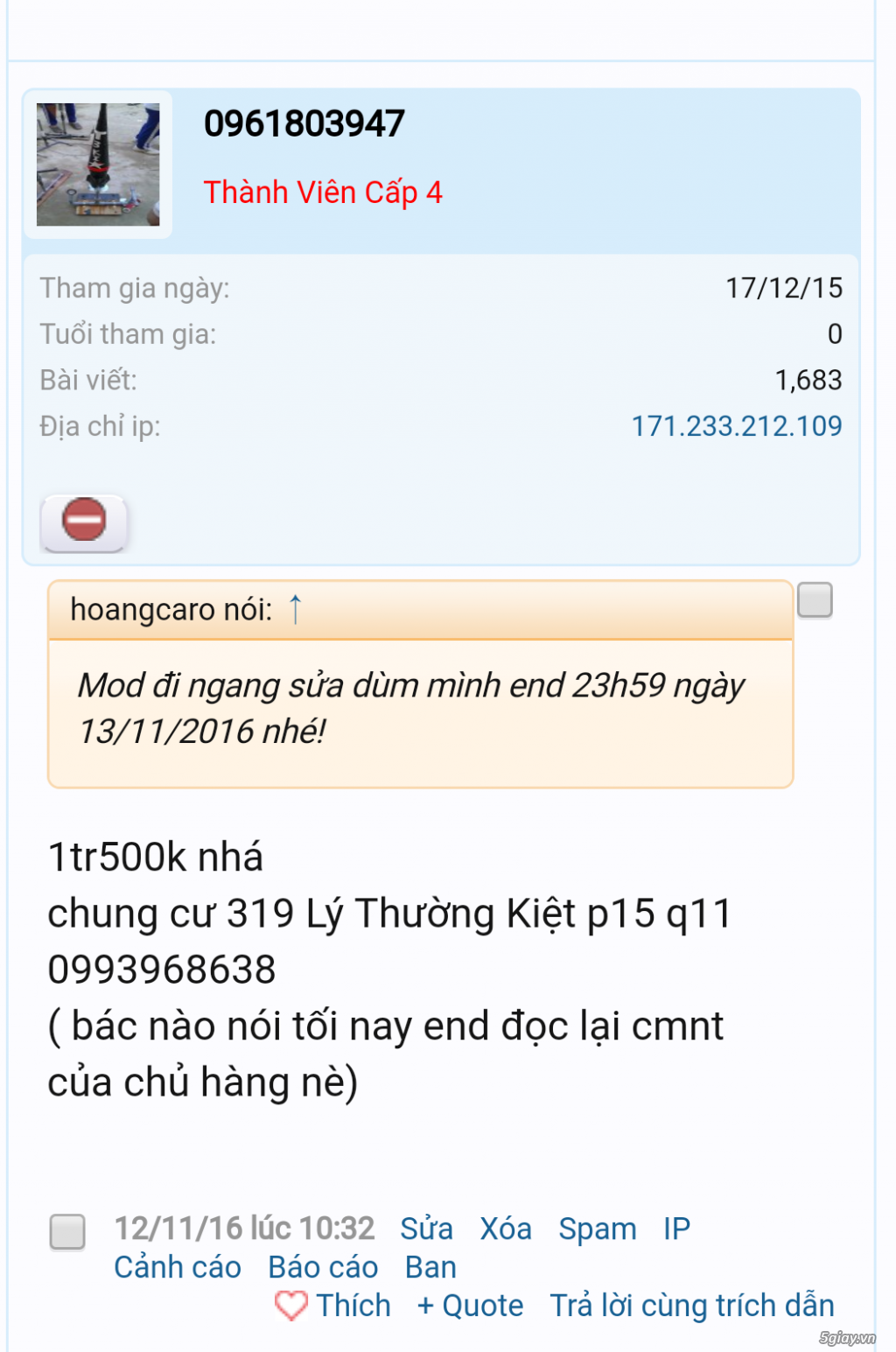Open the IP moderation link
This screenshot has height=1352, width=896.
pyautogui.click(x=675, y=1229)
